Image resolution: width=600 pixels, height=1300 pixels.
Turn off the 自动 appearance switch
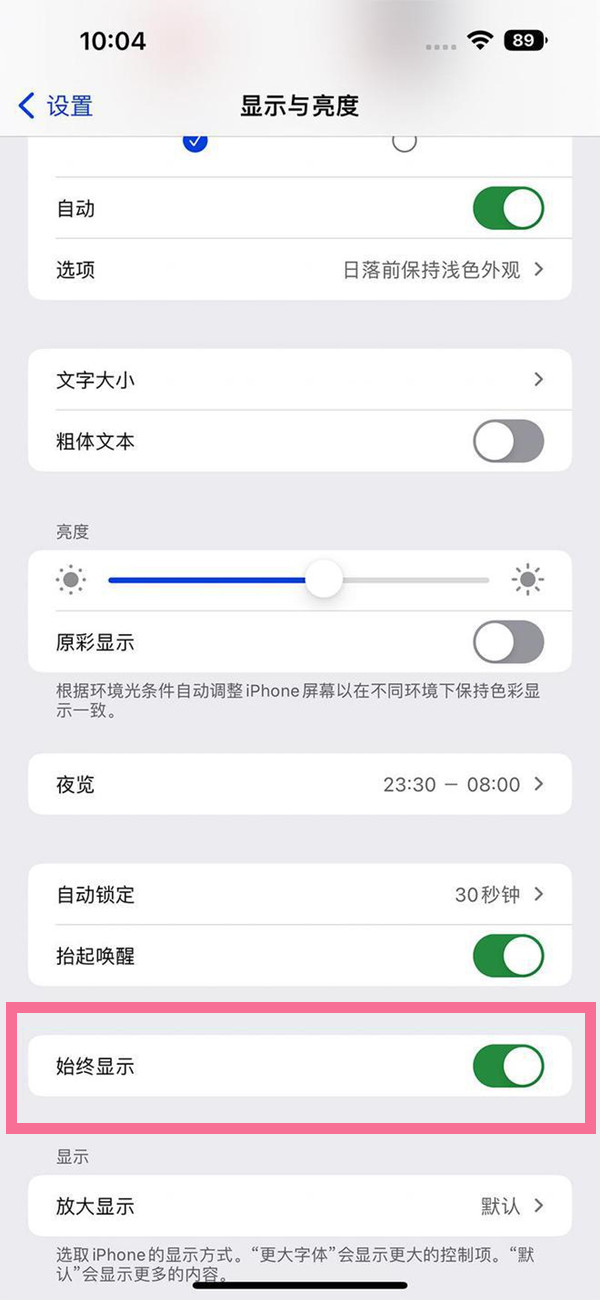[508, 209]
